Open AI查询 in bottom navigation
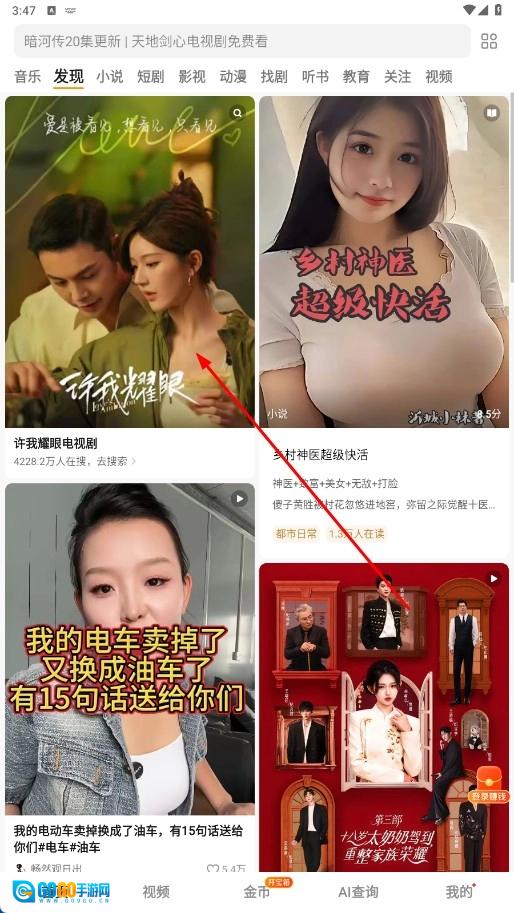The image size is (514, 913). 358,891
